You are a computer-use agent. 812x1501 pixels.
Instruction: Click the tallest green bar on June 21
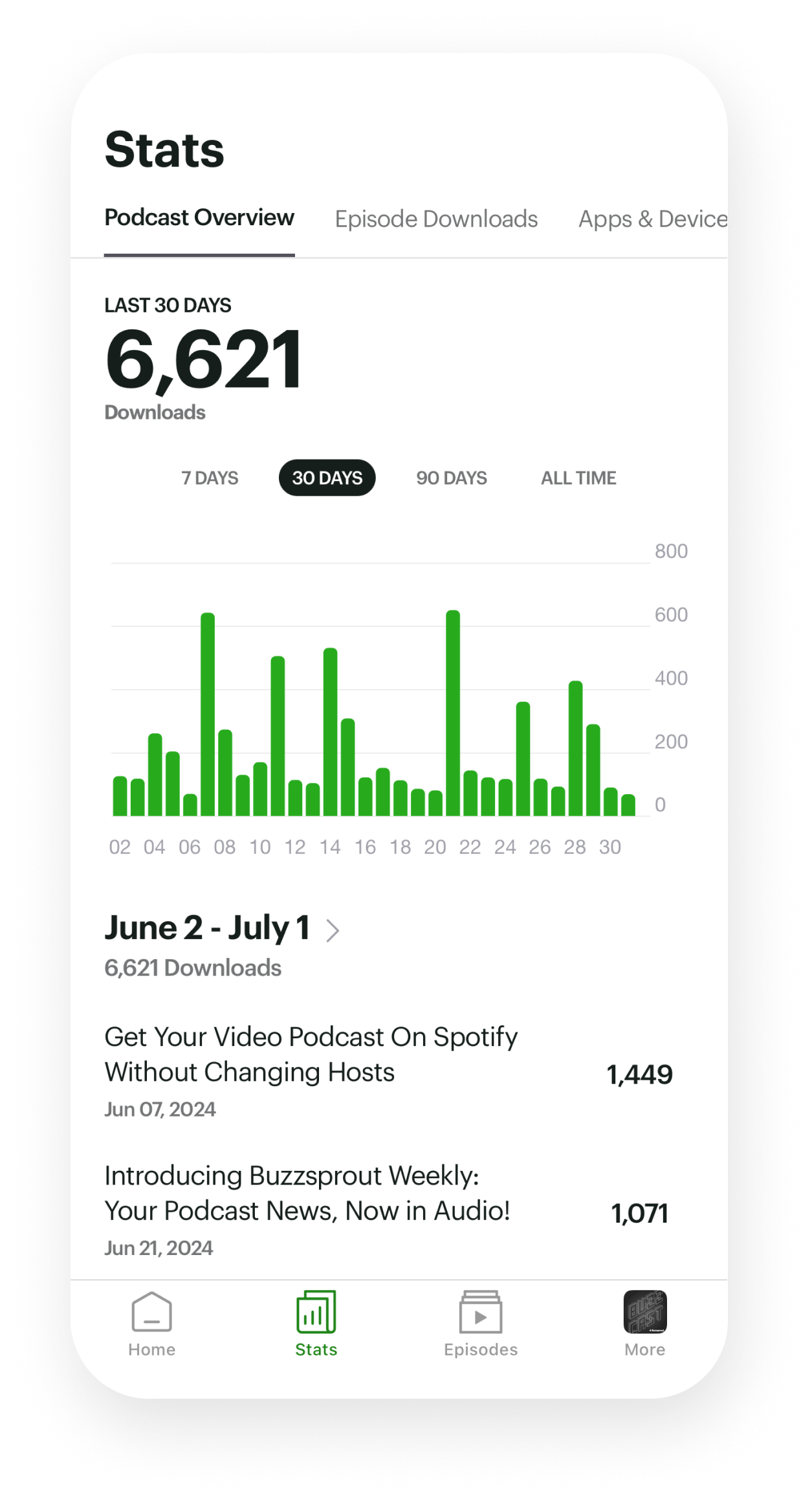click(x=453, y=706)
